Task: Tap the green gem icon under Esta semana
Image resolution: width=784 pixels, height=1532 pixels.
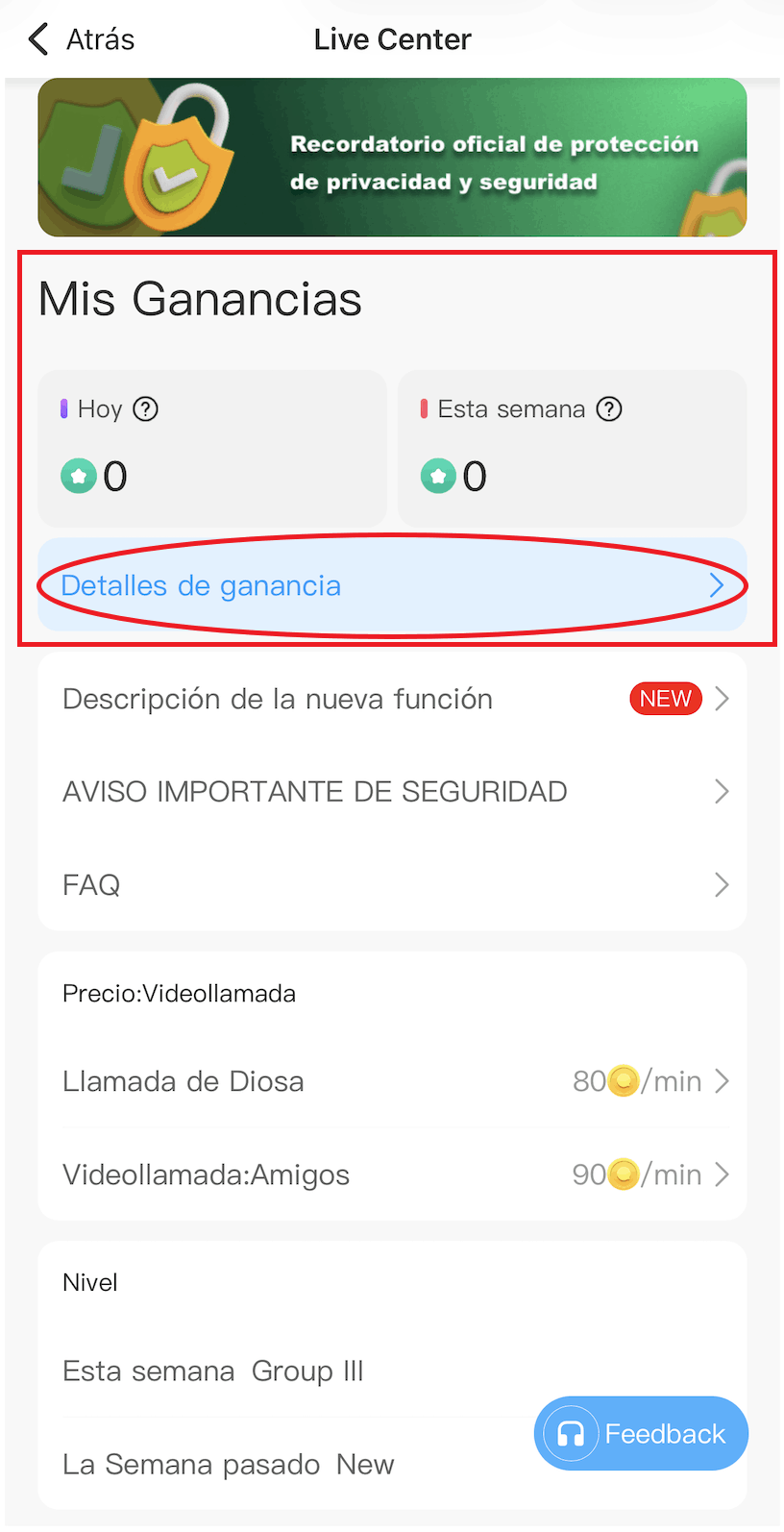Action: tap(438, 475)
